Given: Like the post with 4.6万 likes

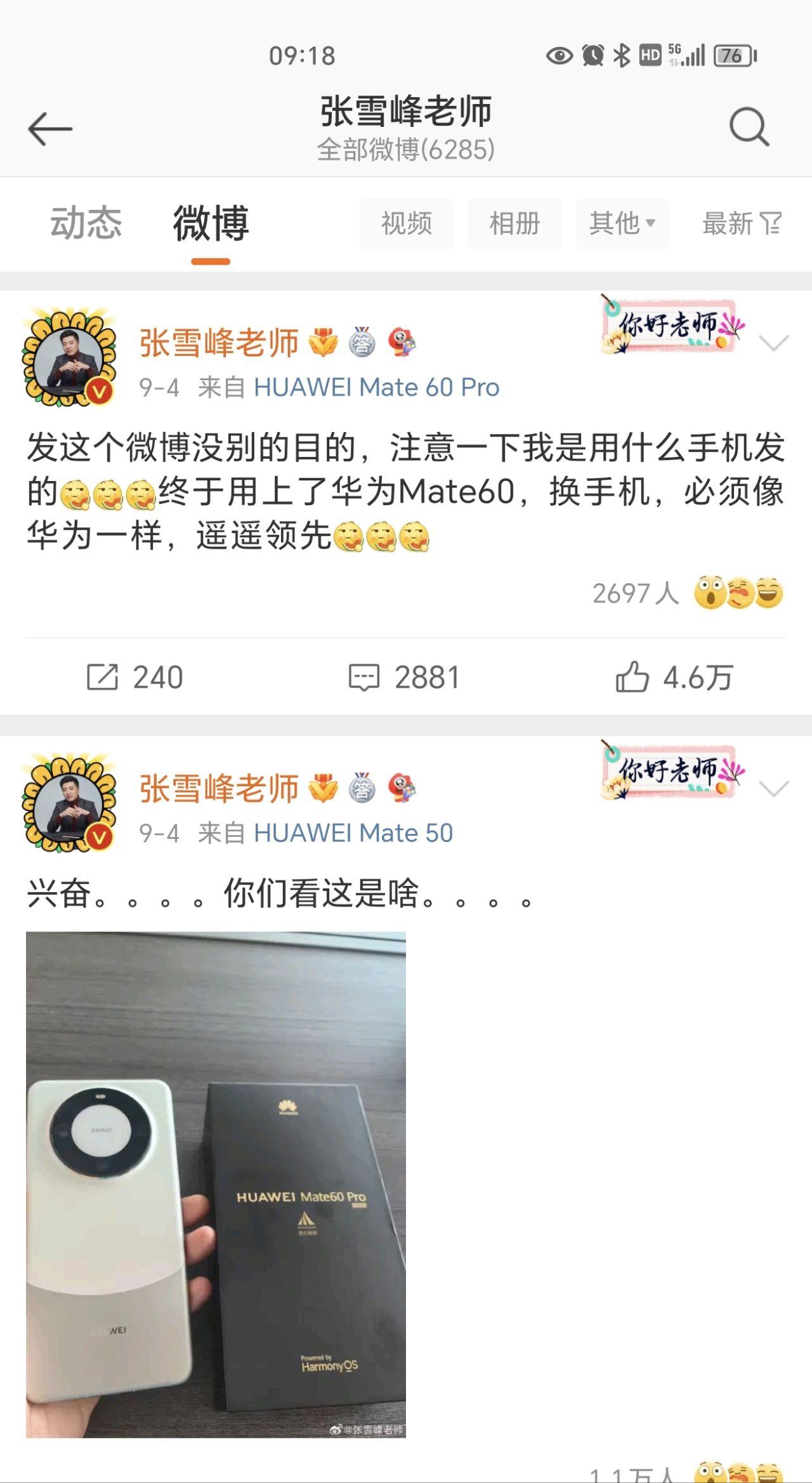Looking at the screenshot, I should point(674,677).
